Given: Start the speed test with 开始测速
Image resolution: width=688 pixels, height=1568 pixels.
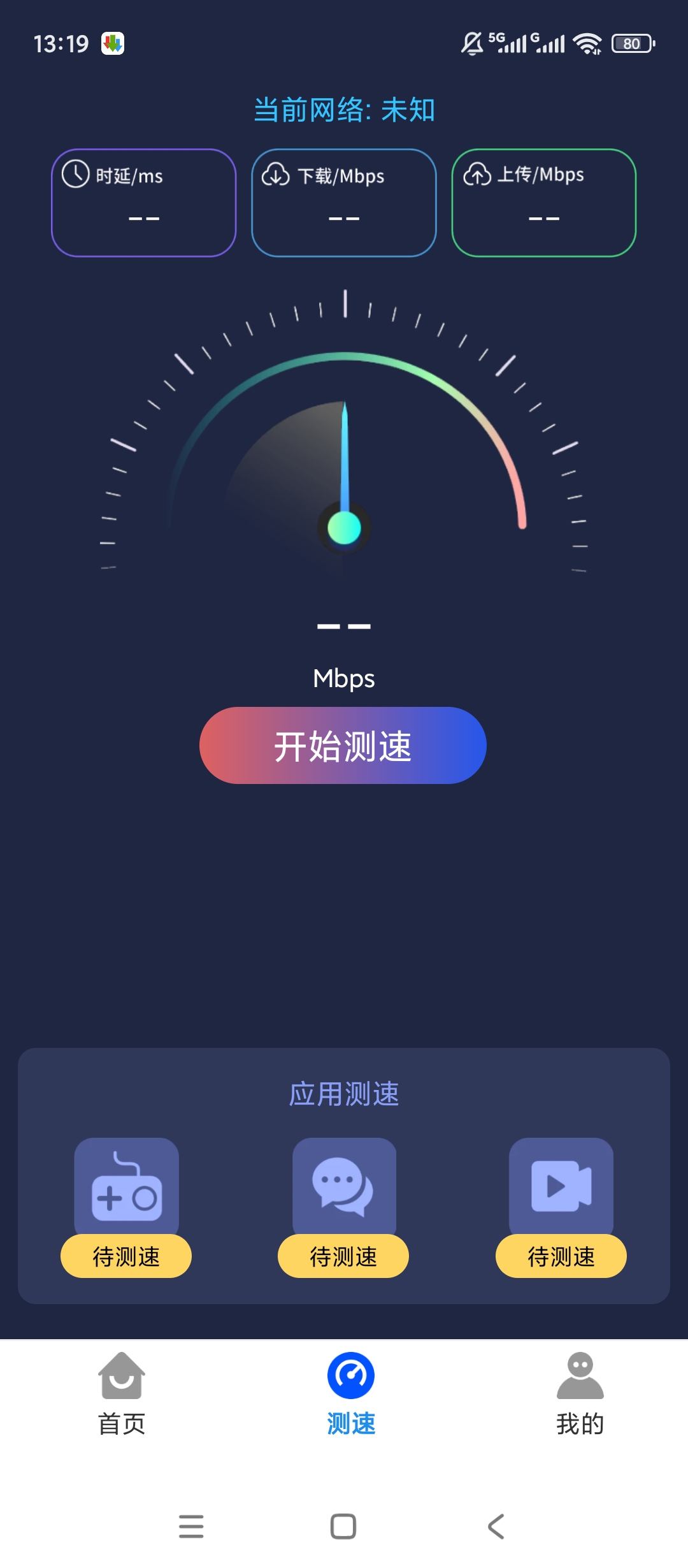Looking at the screenshot, I should pos(343,745).
